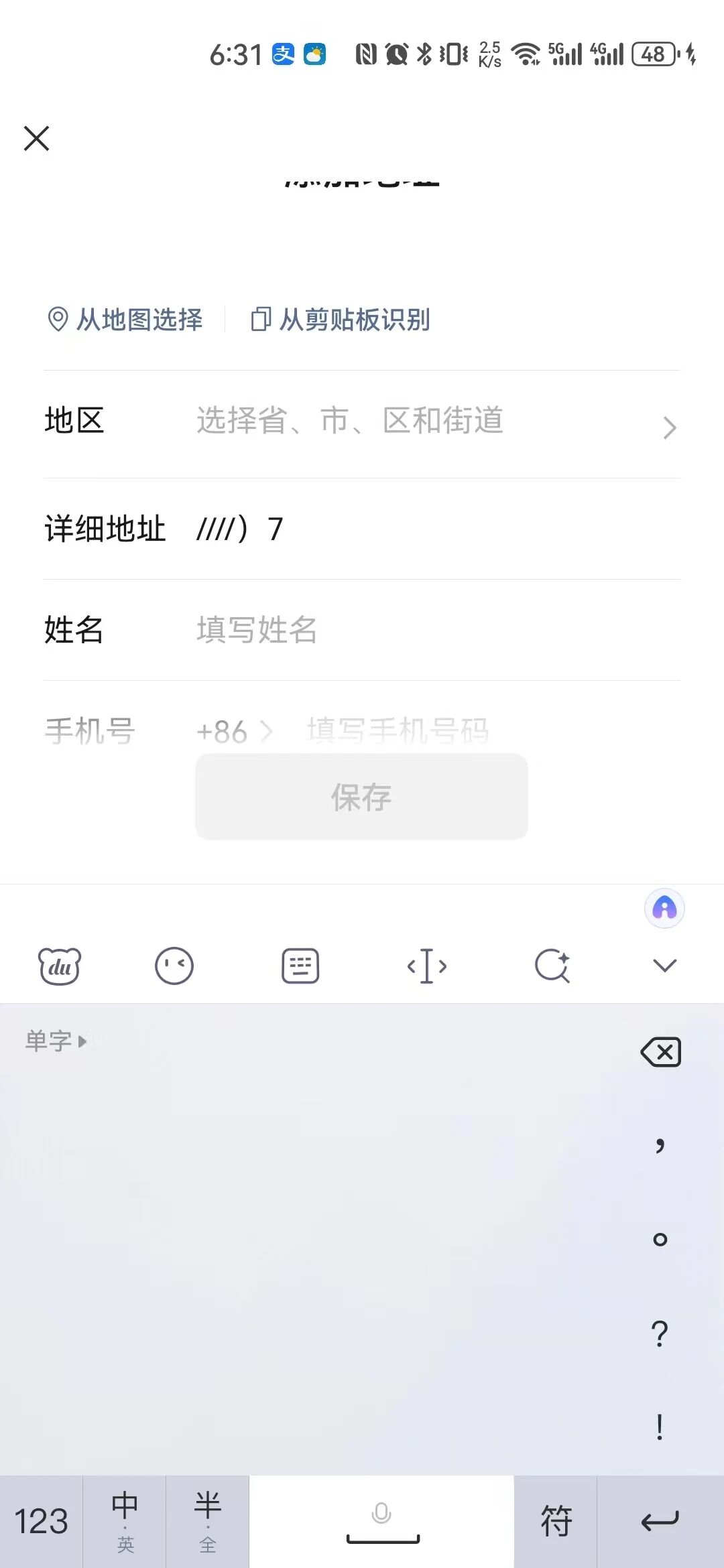Choose location from map (从地图选择)
The image size is (724, 1568).
125,320
